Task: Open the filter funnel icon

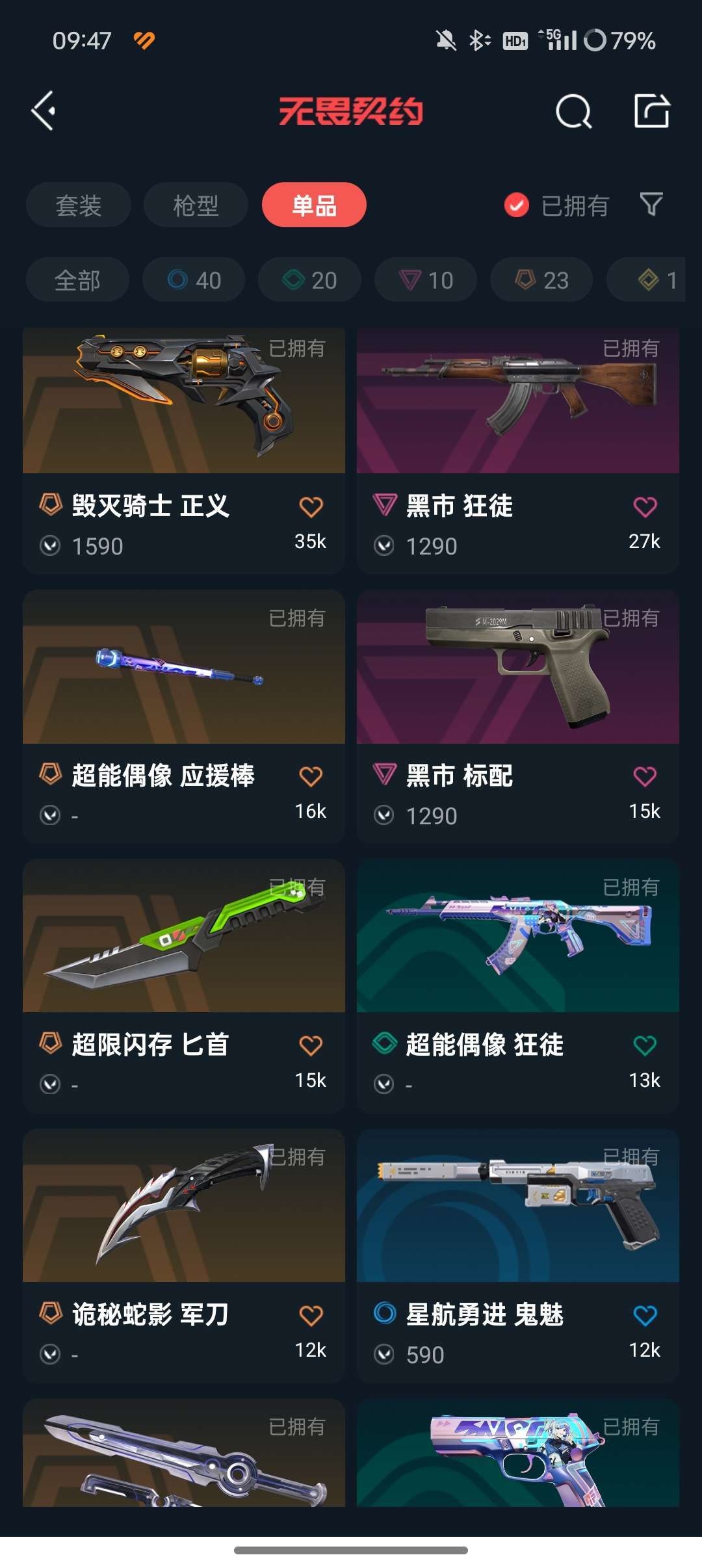Action: click(x=651, y=205)
